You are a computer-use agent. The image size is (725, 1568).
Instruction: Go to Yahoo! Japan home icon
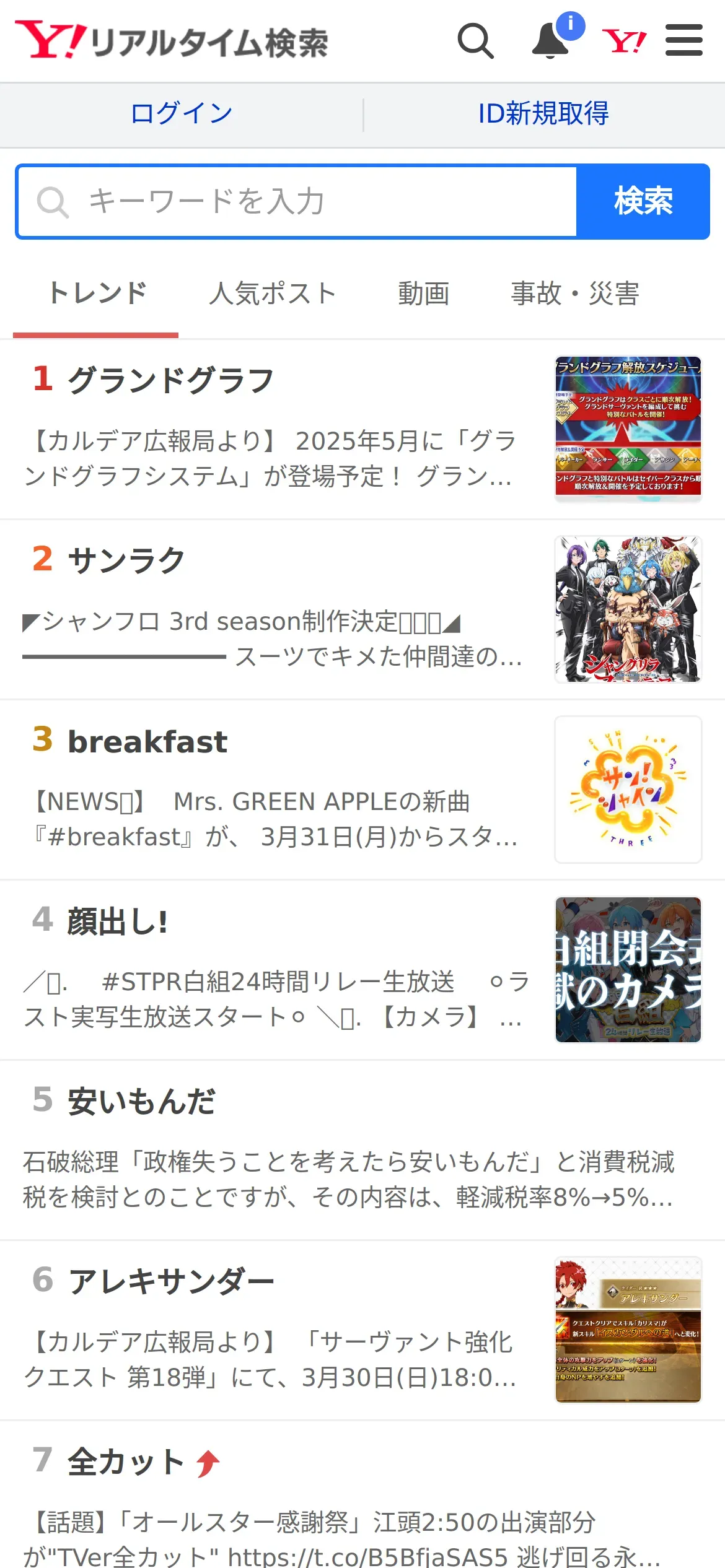[624, 41]
